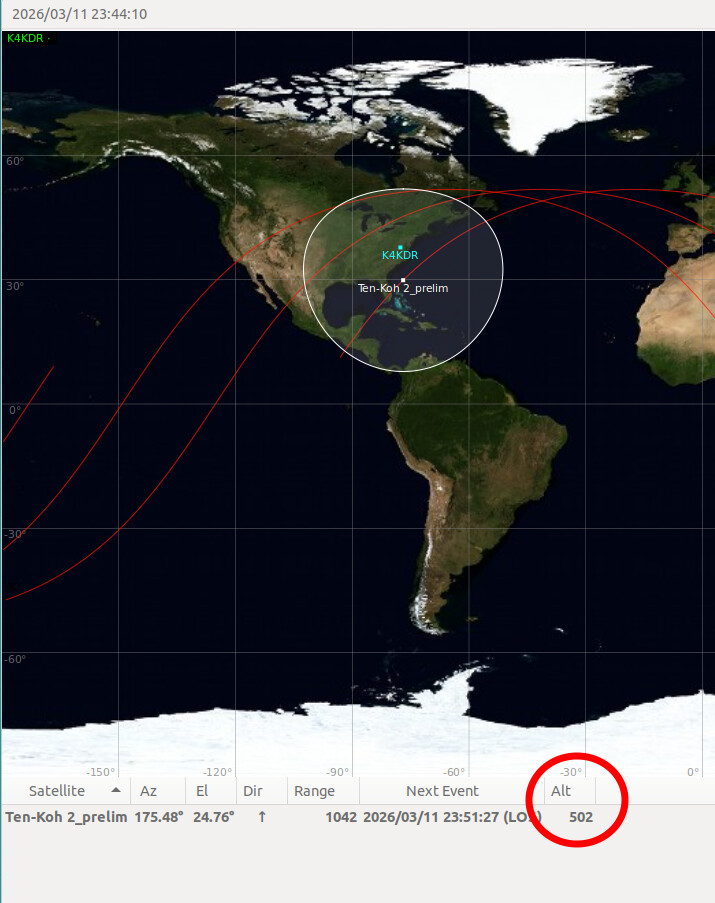Sort the list by the El column header
The height and width of the screenshot is (903, 715).
coord(202,791)
